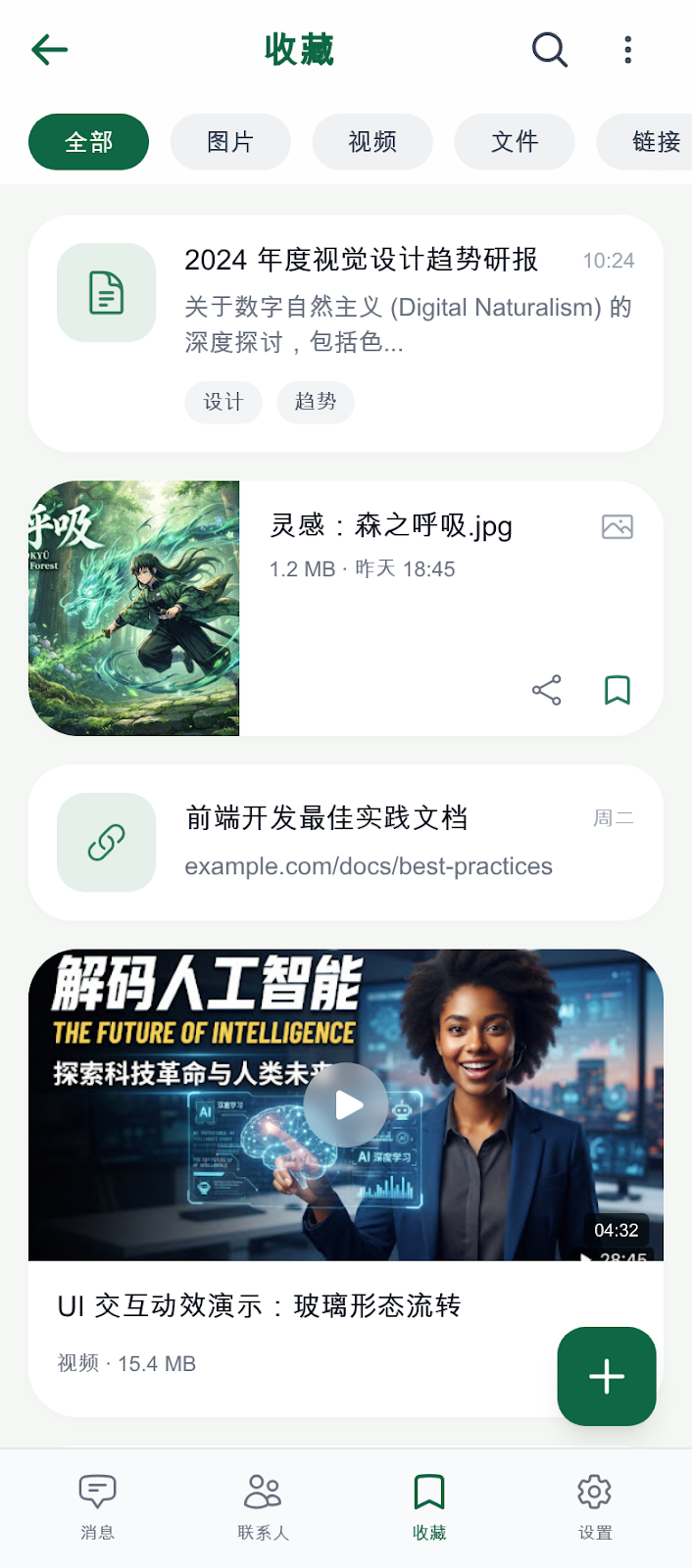Open search in the 收藏 header
Image resolution: width=692 pixels, height=1568 pixels.
point(550,49)
